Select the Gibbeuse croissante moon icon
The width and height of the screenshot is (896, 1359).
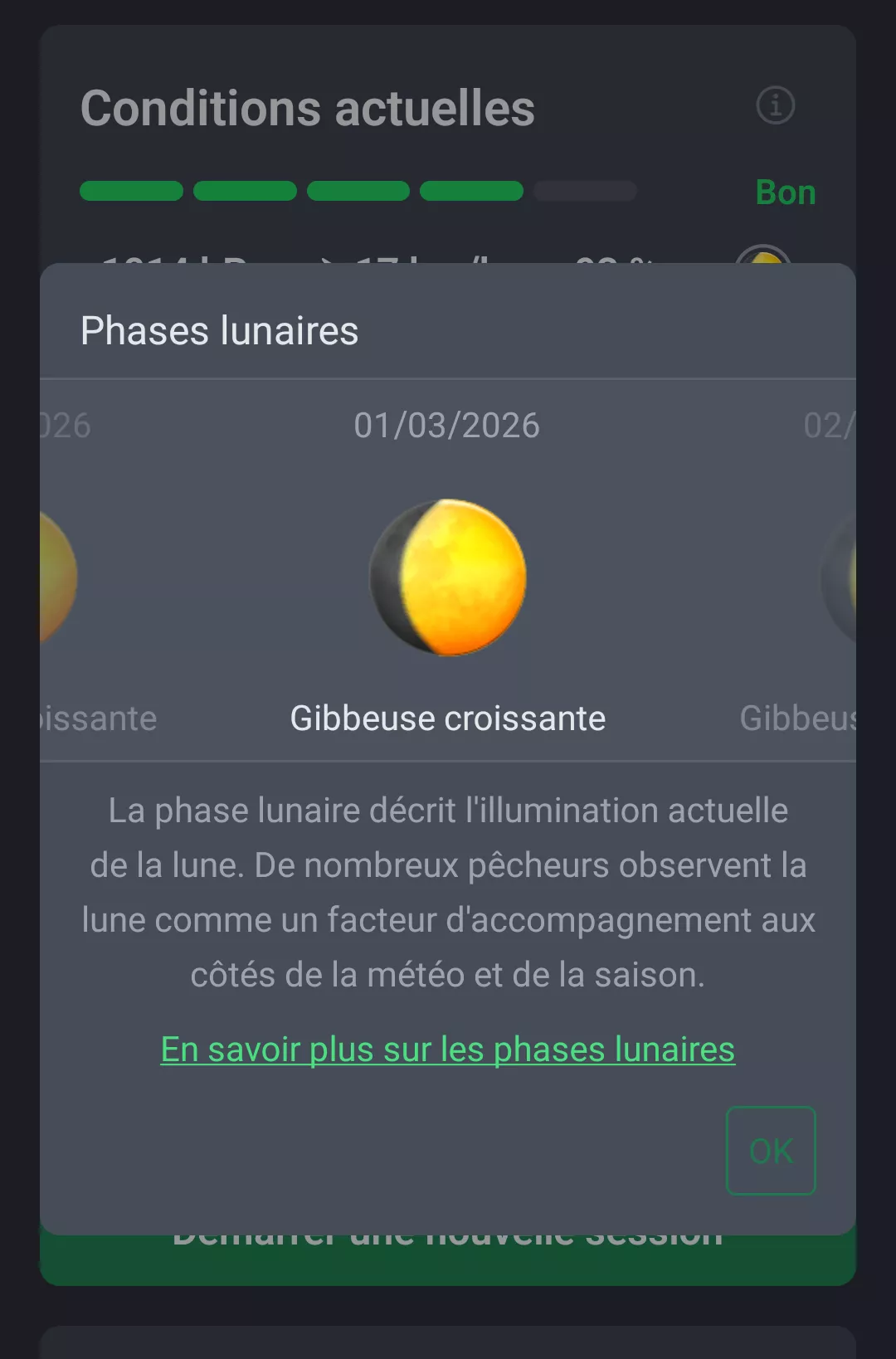click(446, 577)
